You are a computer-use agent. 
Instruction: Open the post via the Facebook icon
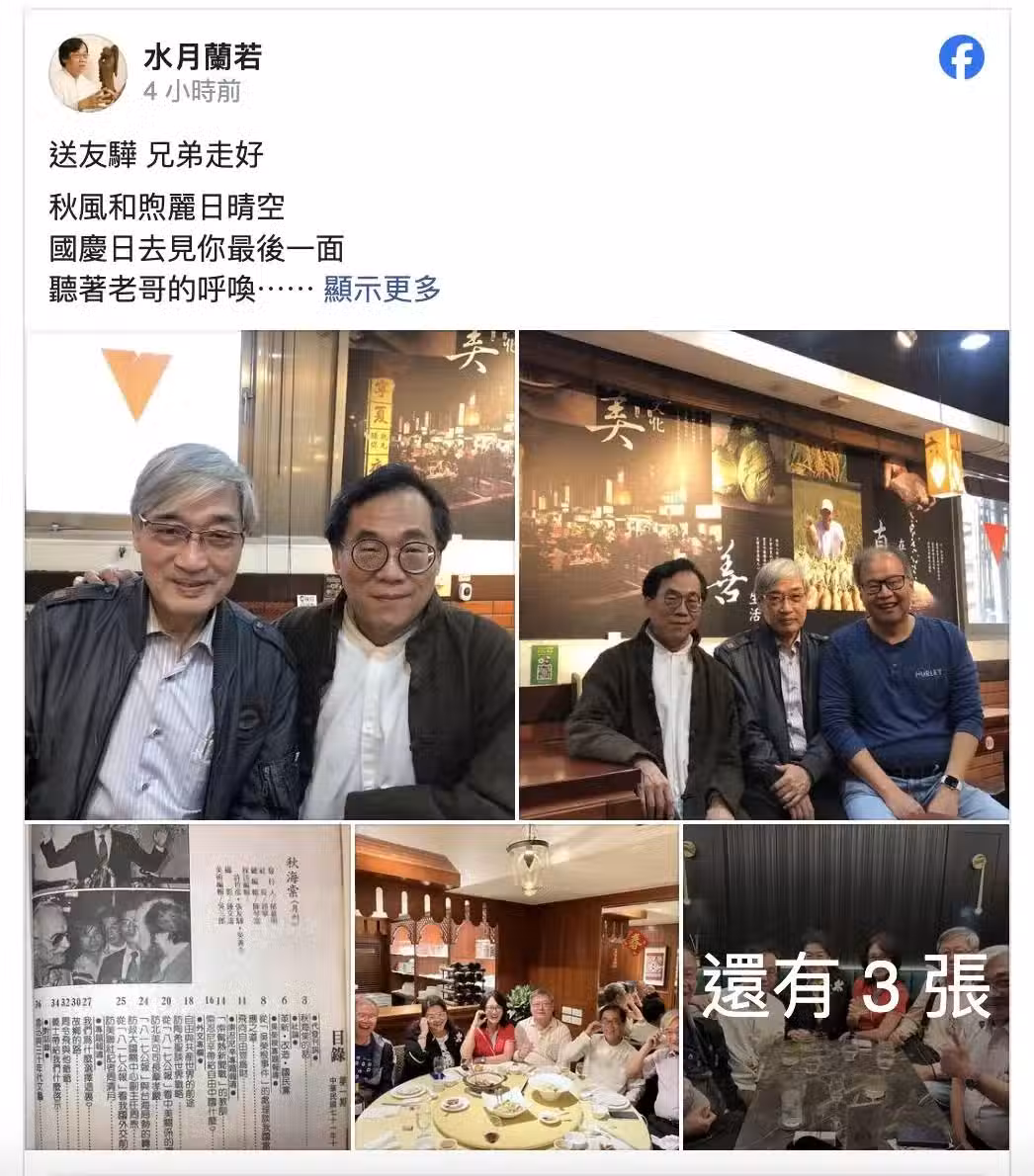pos(961,60)
